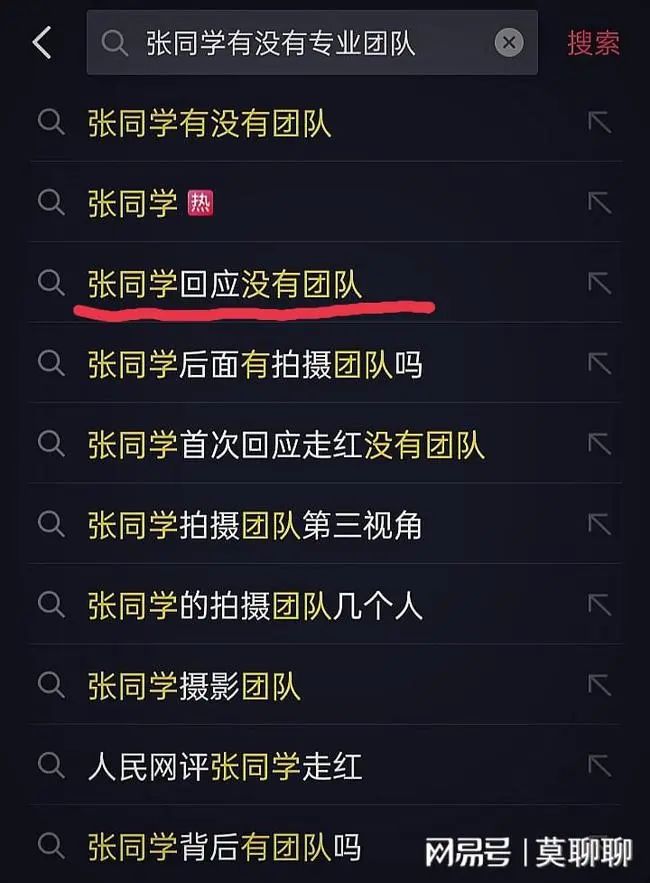Choose suggestion 张同学摄影团队
Viewport: 650px width, 883px height.
point(194,686)
